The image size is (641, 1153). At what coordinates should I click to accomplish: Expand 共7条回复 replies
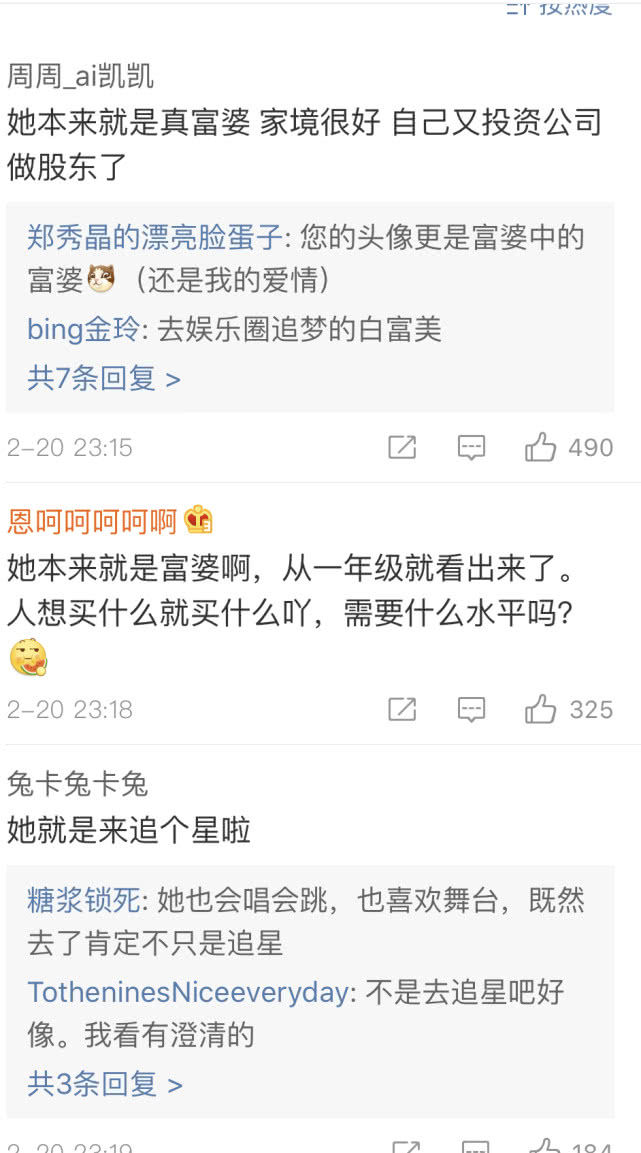coord(104,379)
